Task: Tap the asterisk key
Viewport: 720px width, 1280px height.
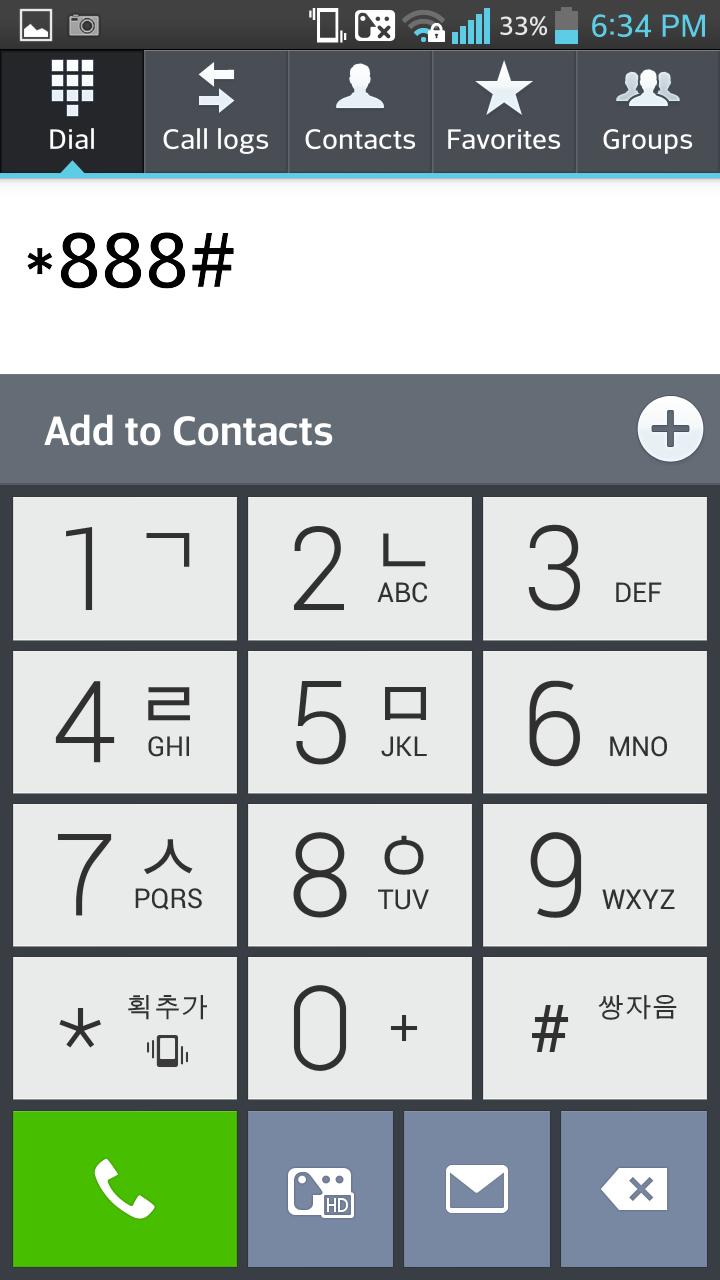Action: (124, 1027)
